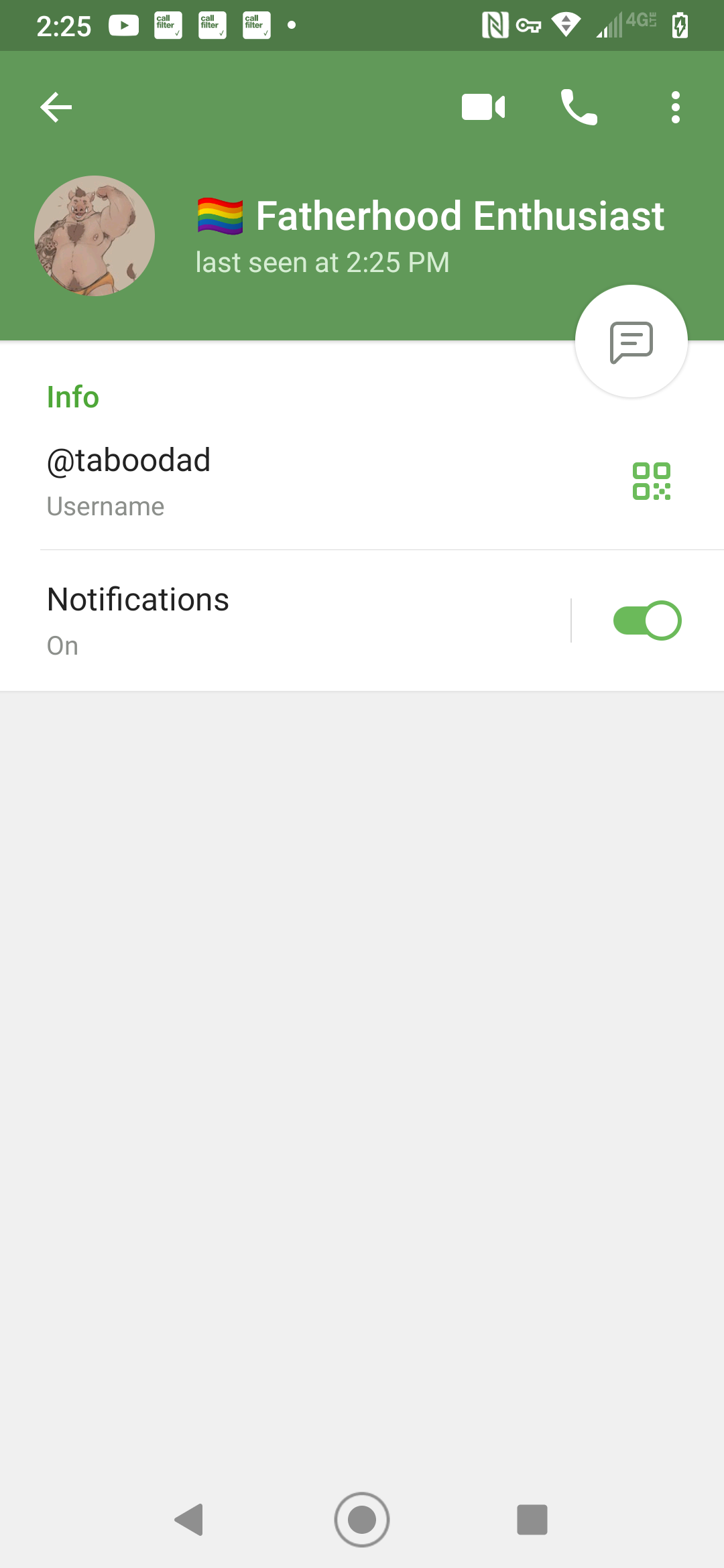Go back using the top arrow
Image resolution: width=724 pixels, height=1568 pixels.
[x=56, y=107]
